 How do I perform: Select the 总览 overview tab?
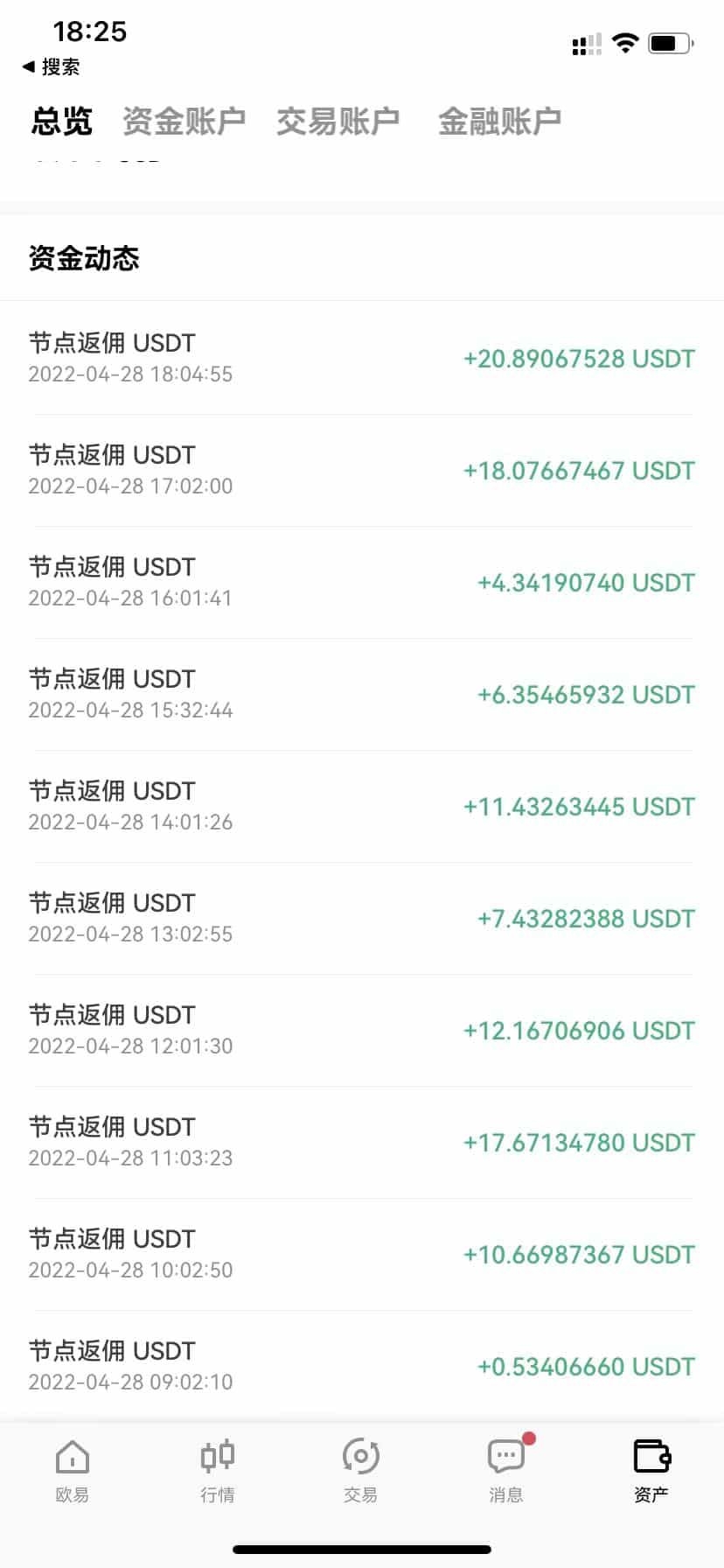[x=61, y=121]
